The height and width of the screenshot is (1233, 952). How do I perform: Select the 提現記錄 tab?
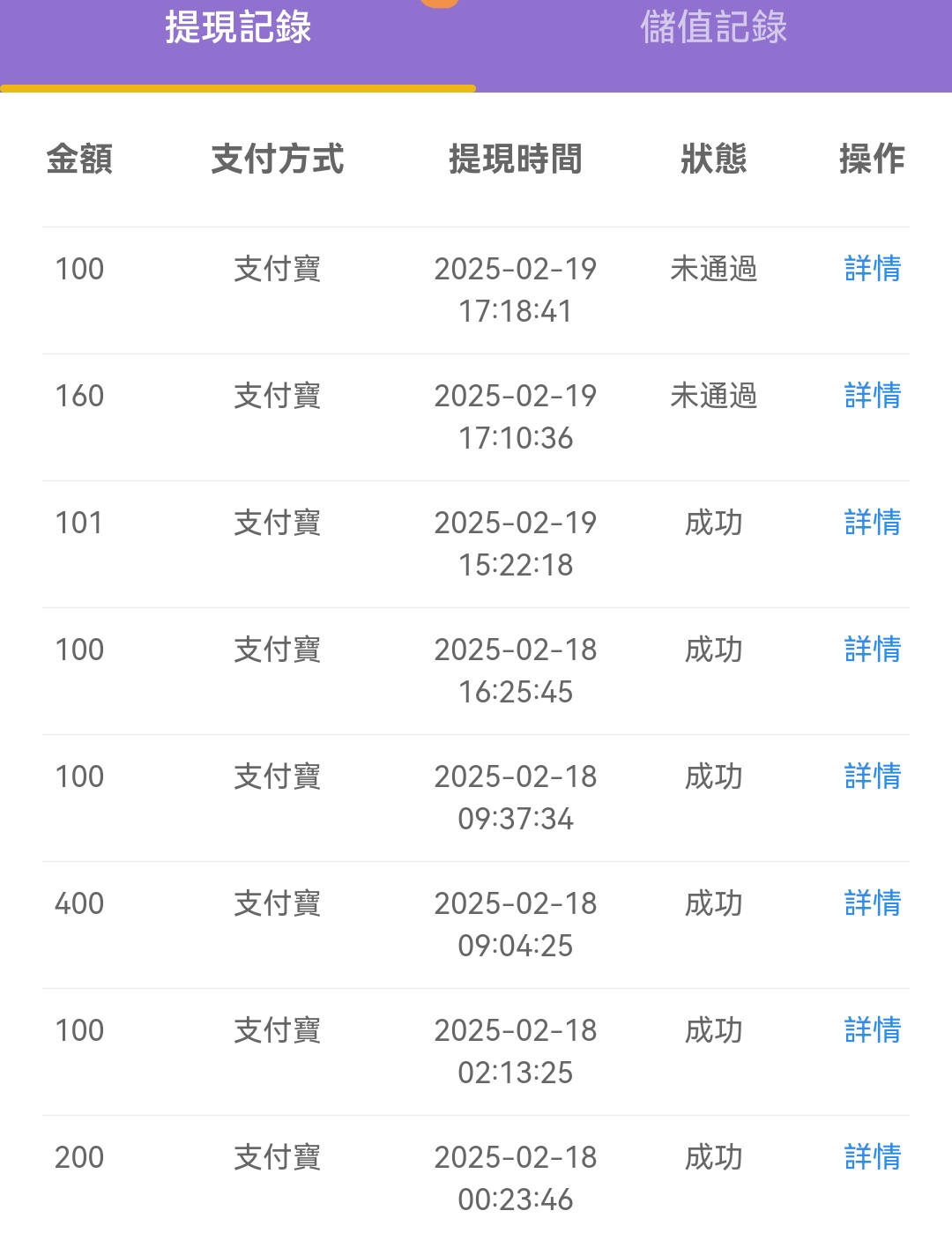238,28
